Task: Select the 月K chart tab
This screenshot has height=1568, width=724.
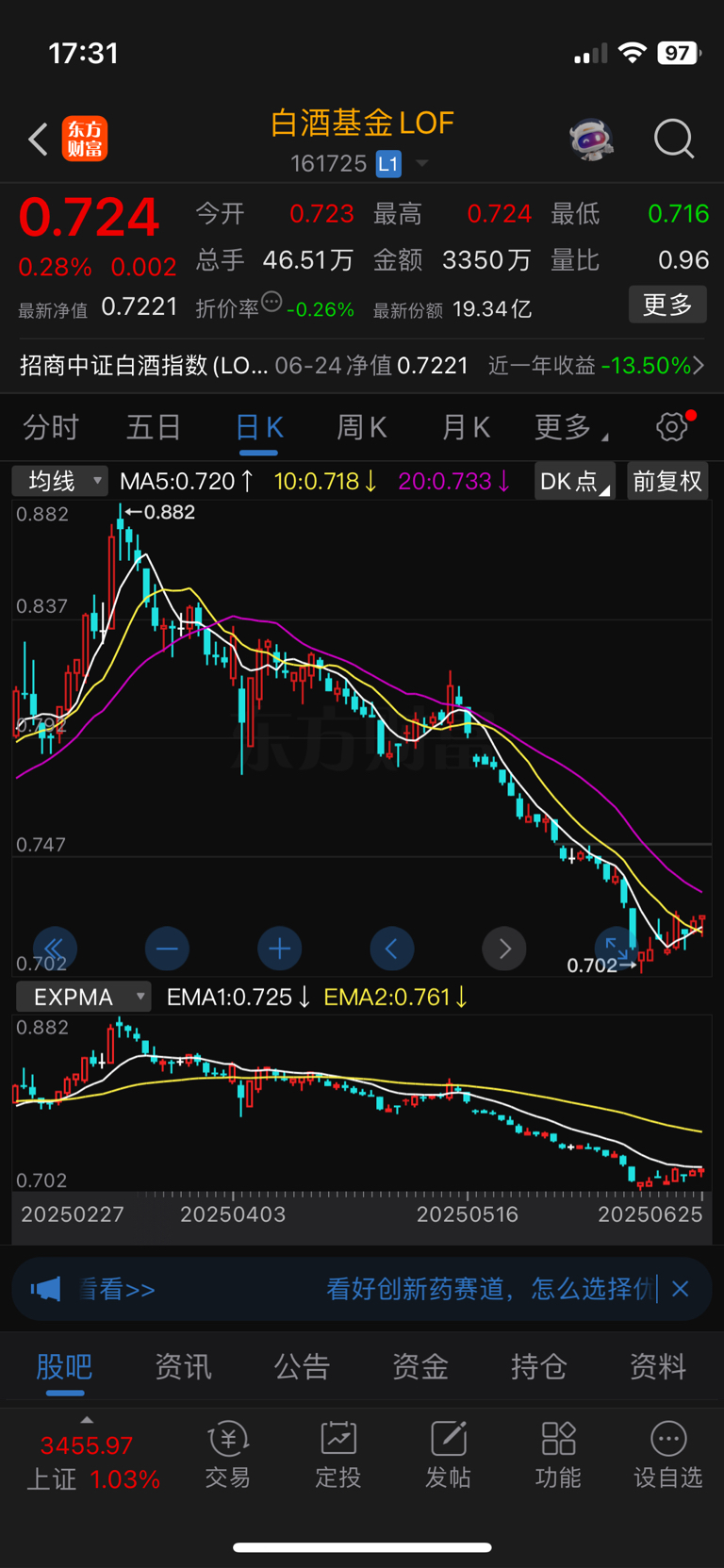Action: pos(466,427)
